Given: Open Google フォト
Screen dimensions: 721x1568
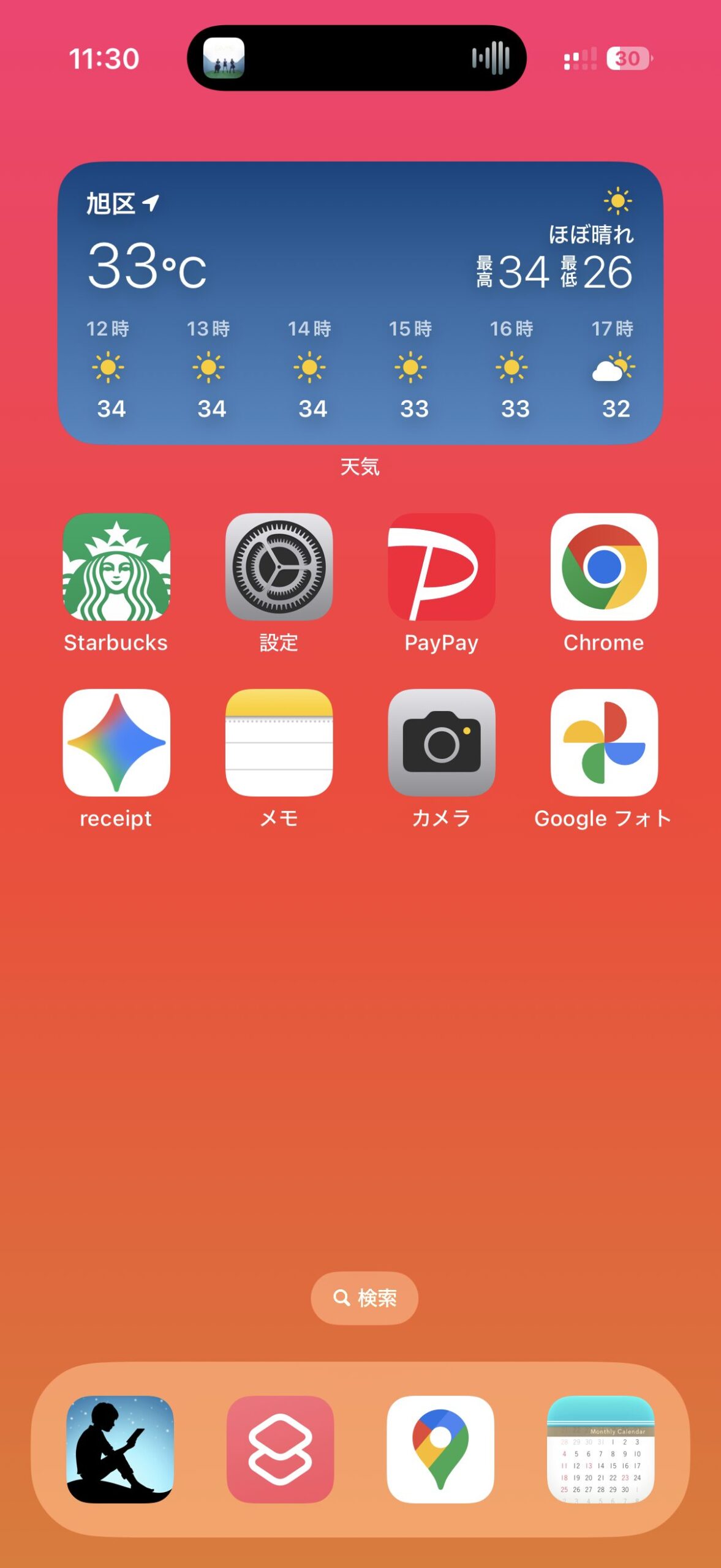Looking at the screenshot, I should (x=603, y=742).
